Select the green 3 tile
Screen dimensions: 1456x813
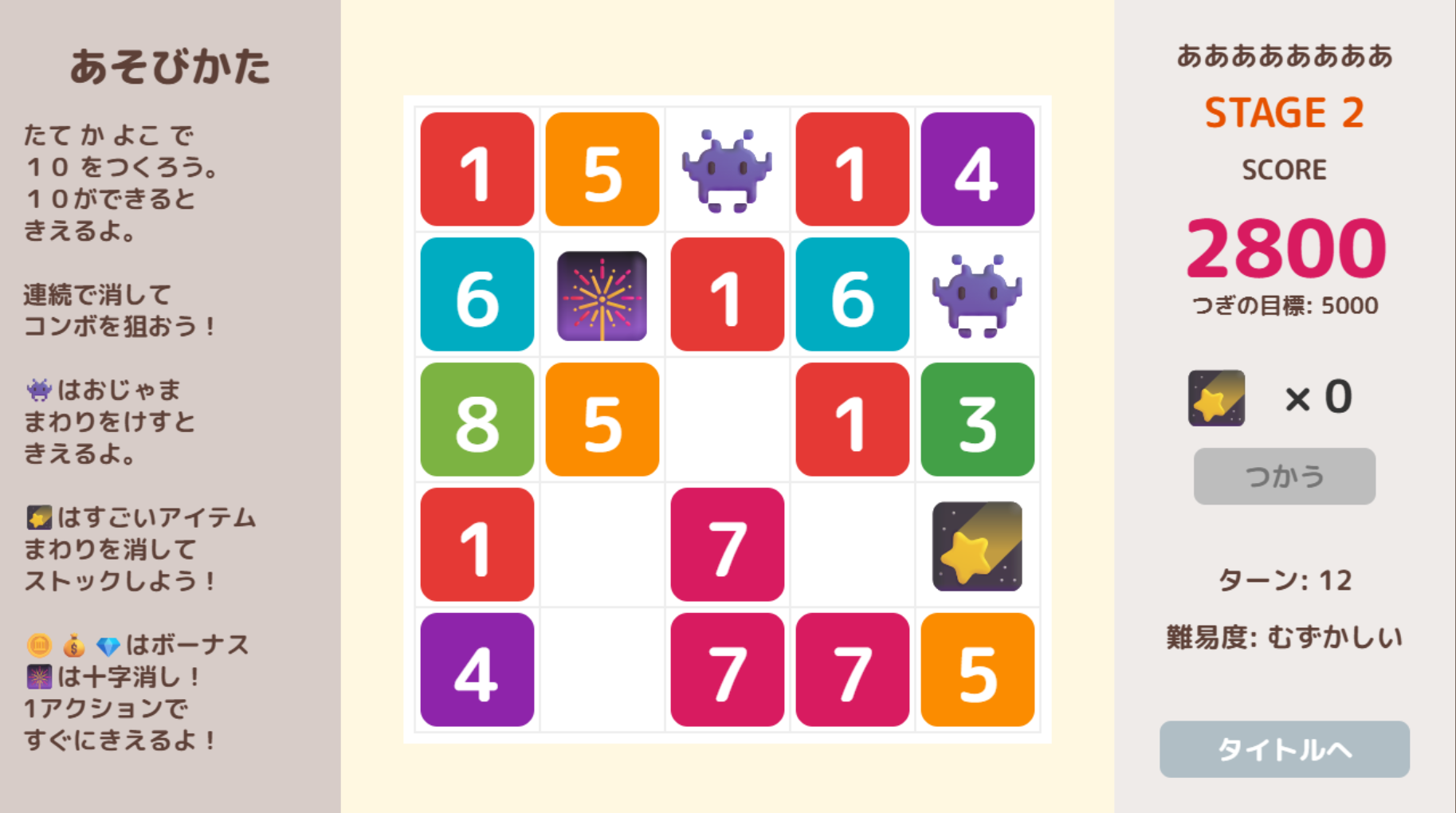(x=977, y=419)
